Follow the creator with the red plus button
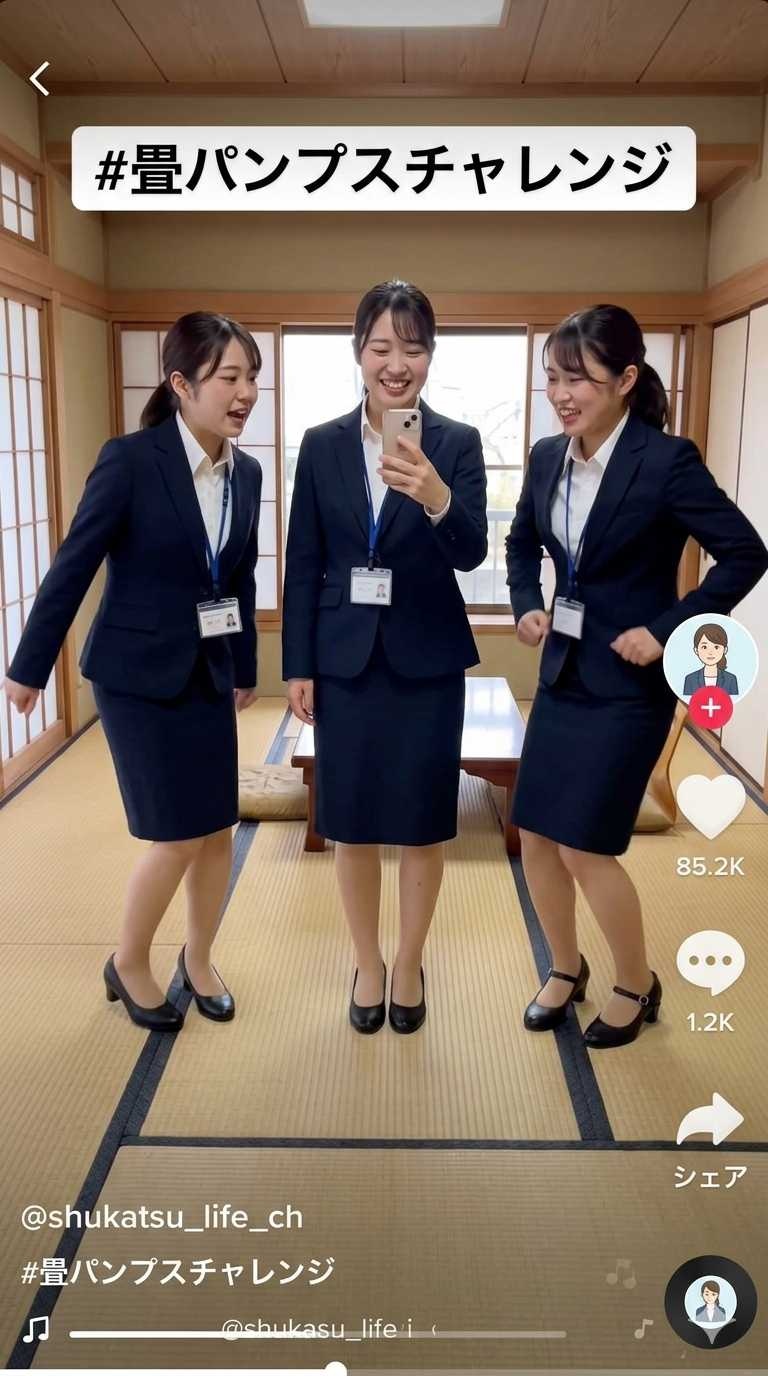The height and width of the screenshot is (1376, 768). point(710,707)
